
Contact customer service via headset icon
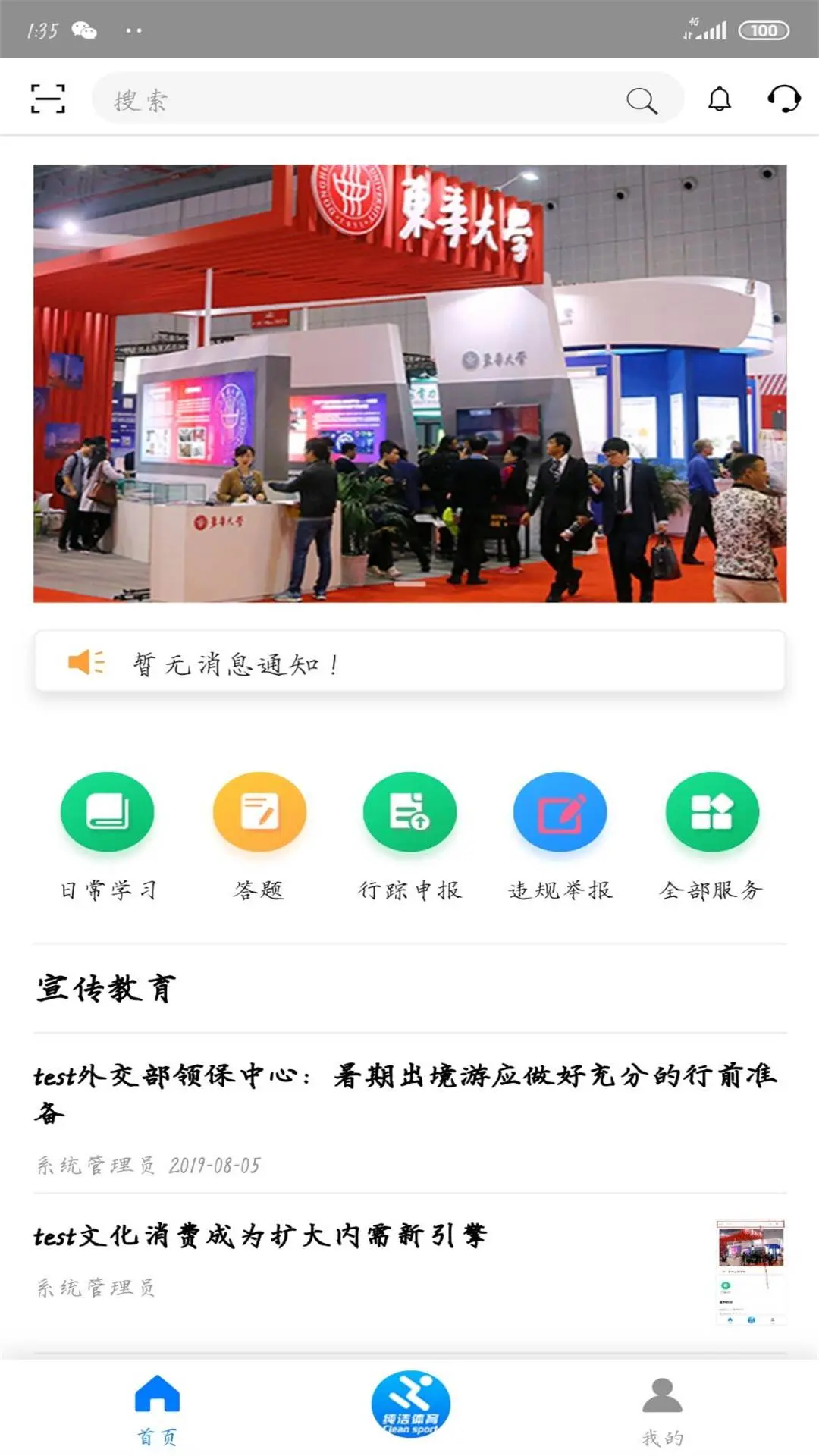tap(783, 99)
